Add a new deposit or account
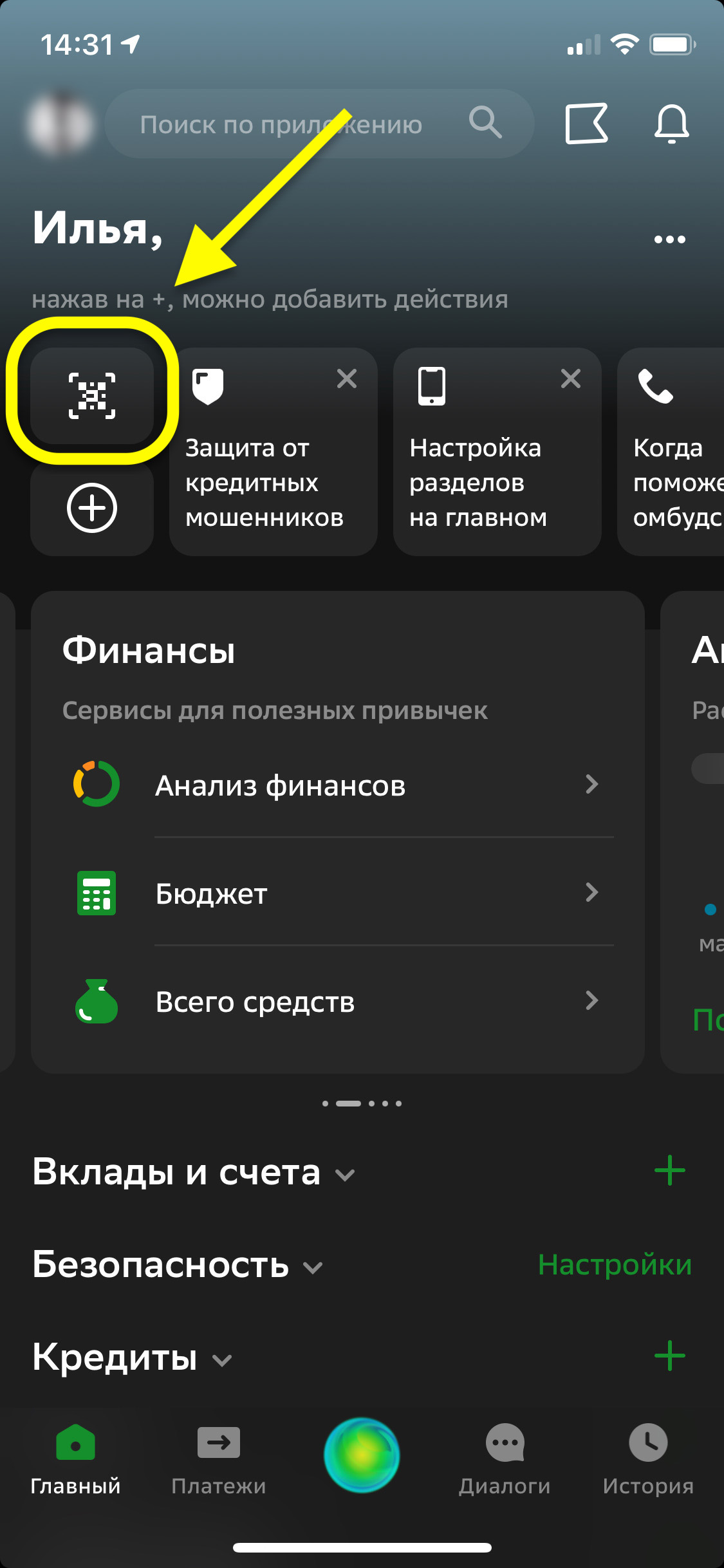 tap(669, 1171)
